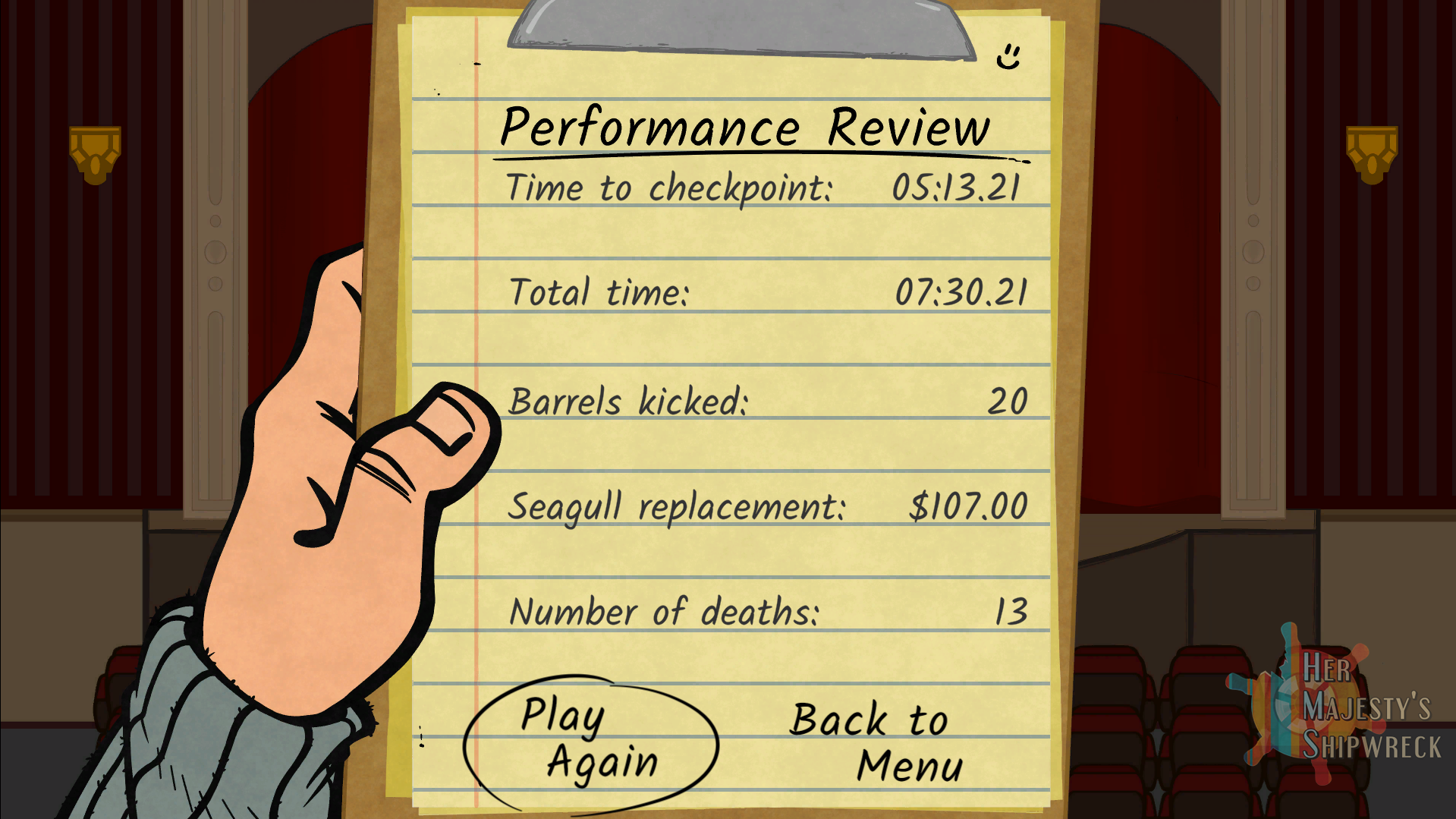Image resolution: width=1456 pixels, height=819 pixels.
Task: Go Back to Menu
Action: 876,742
